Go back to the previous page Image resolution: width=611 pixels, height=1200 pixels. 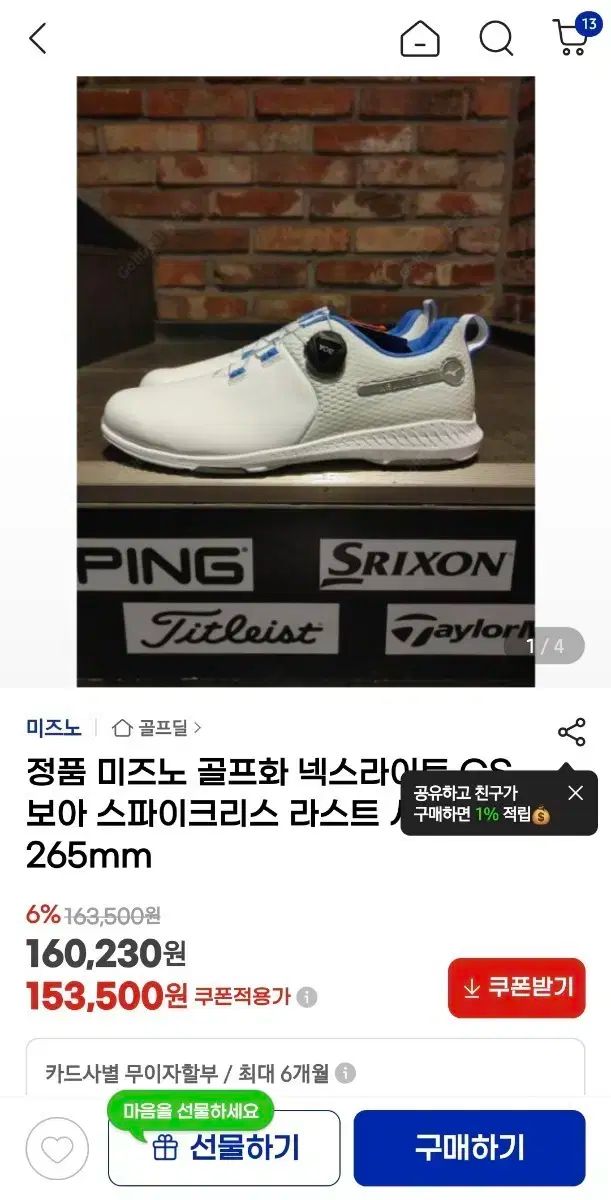click(x=38, y=40)
